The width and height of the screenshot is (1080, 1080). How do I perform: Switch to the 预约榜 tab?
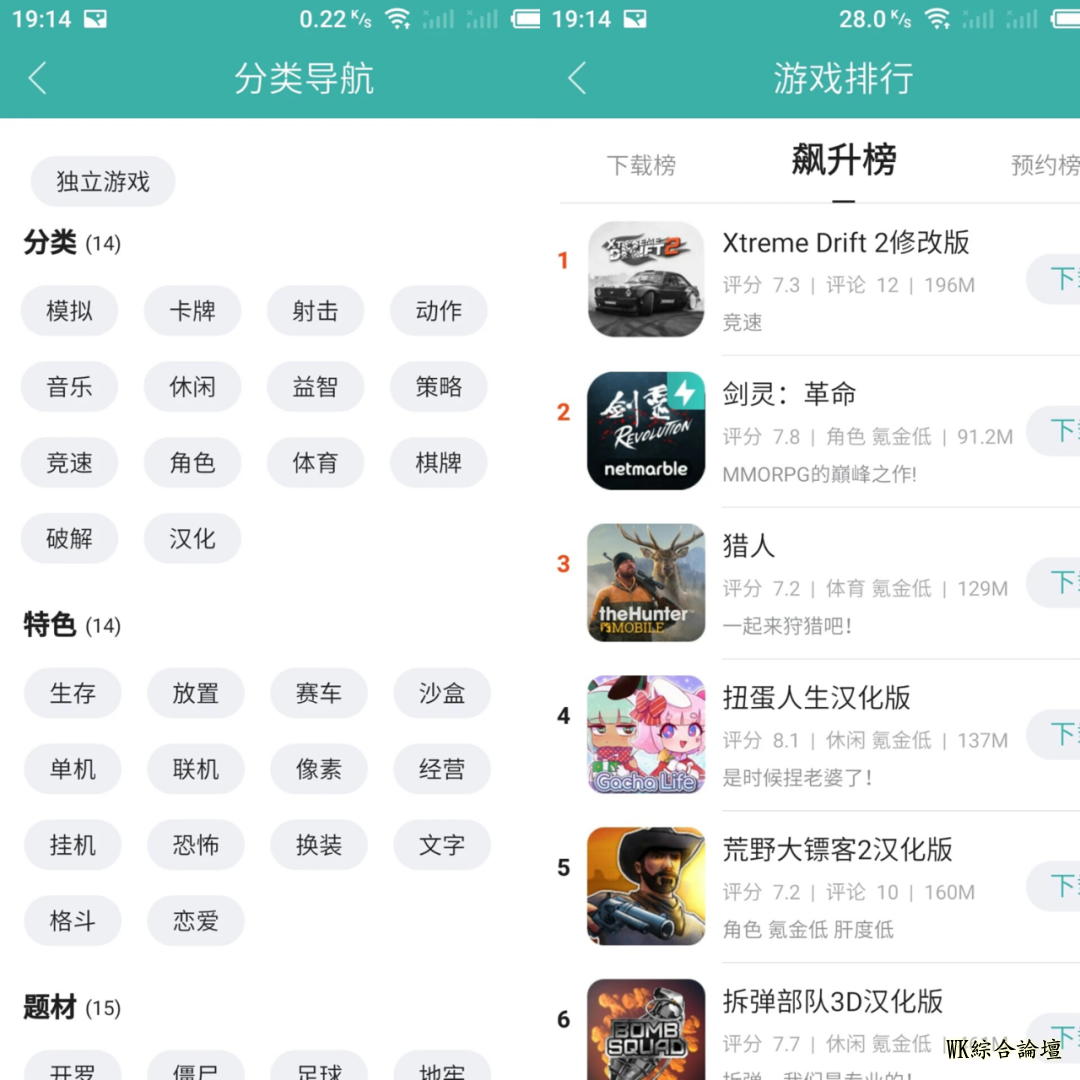pyautogui.click(x=1044, y=165)
